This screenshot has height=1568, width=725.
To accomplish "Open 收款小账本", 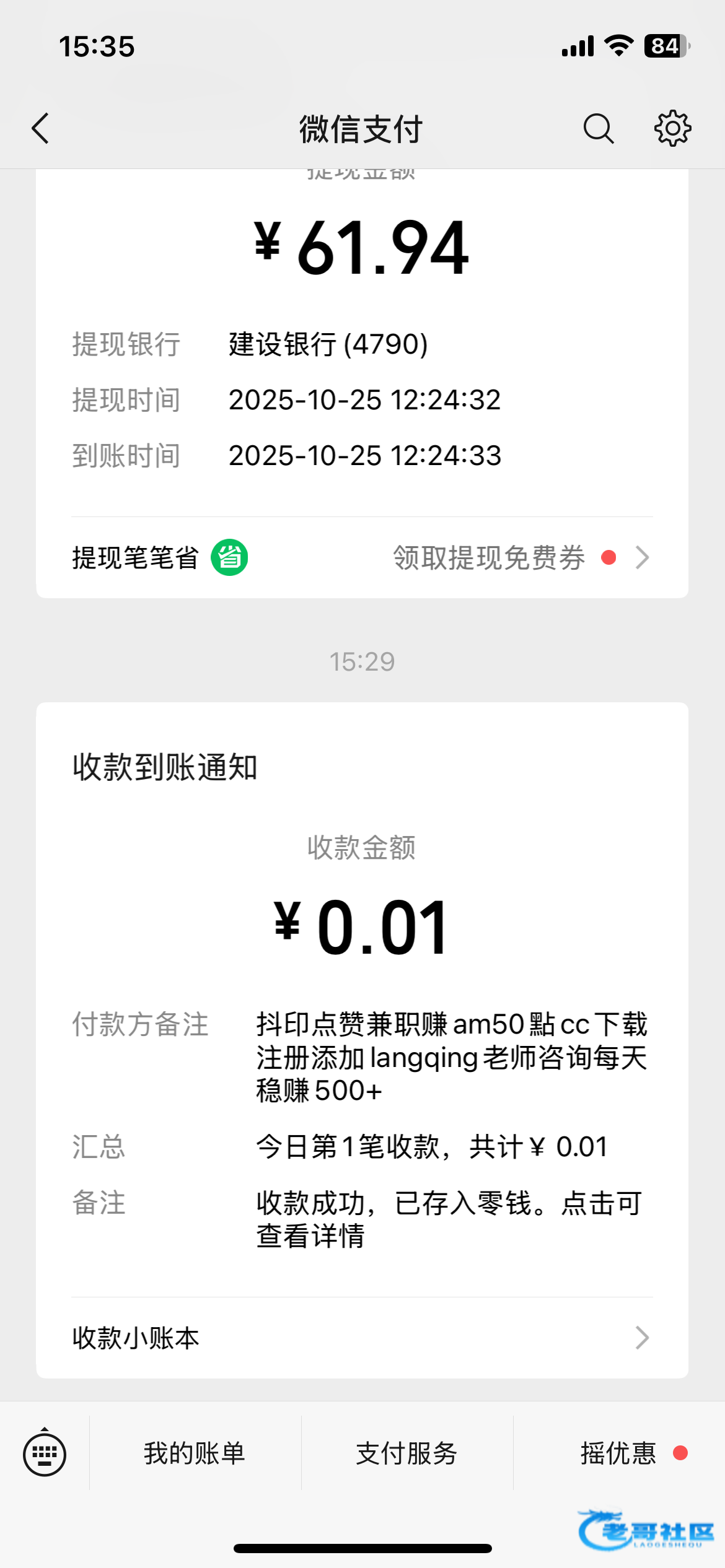I will (x=362, y=1338).
